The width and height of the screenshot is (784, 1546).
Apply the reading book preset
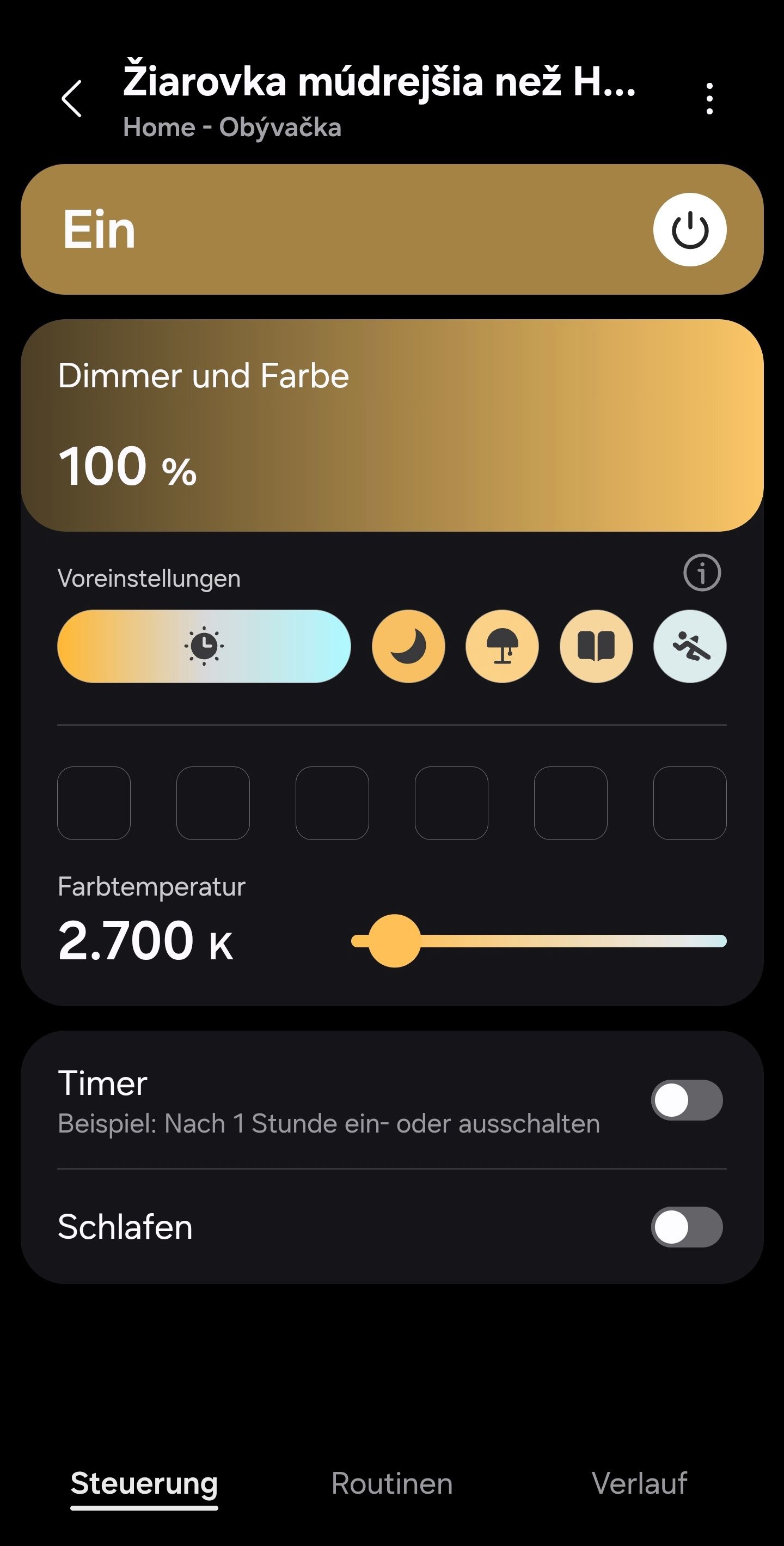click(x=596, y=647)
